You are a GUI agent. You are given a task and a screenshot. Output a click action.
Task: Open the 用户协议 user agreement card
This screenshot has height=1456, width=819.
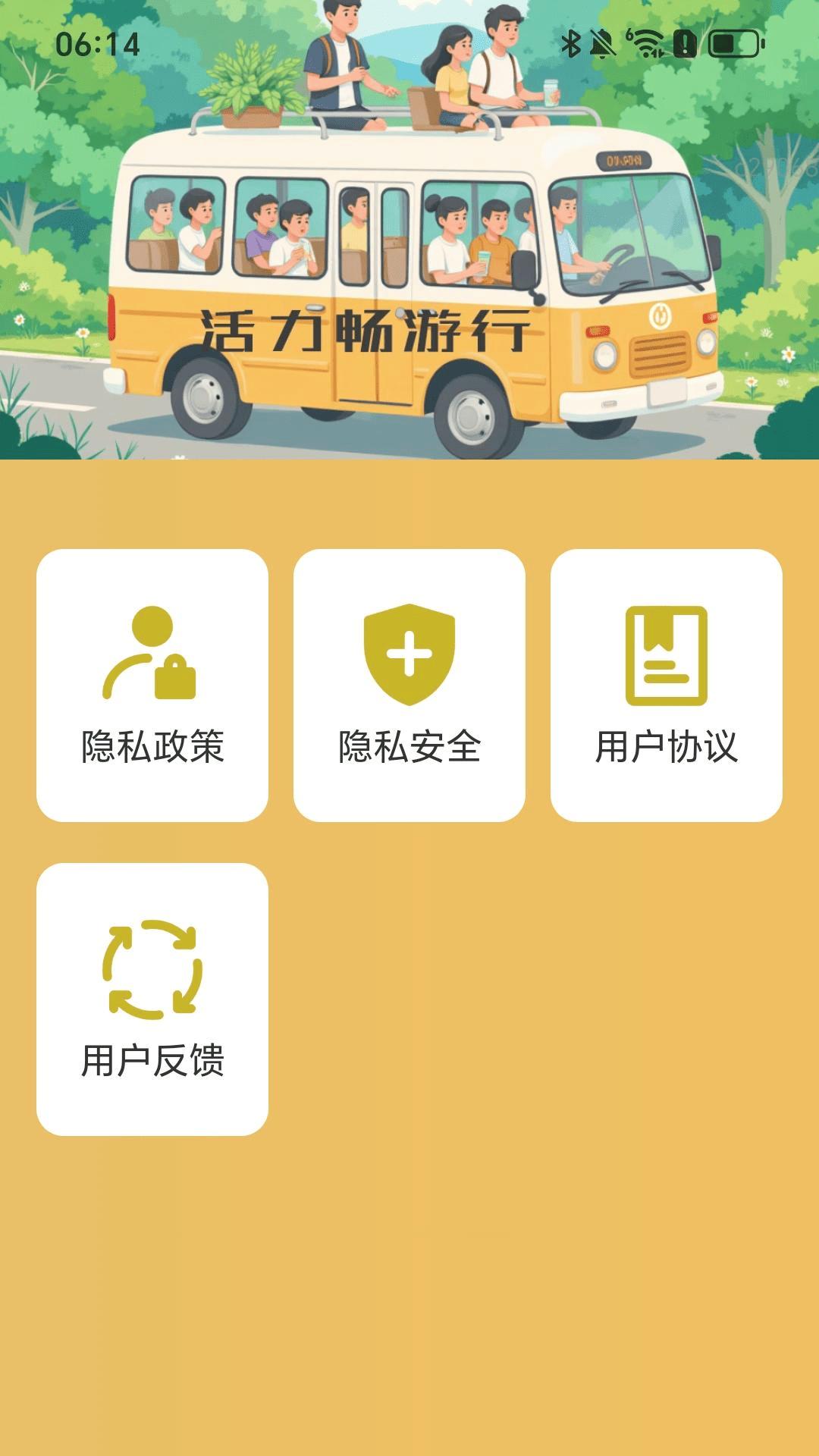(x=666, y=686)
